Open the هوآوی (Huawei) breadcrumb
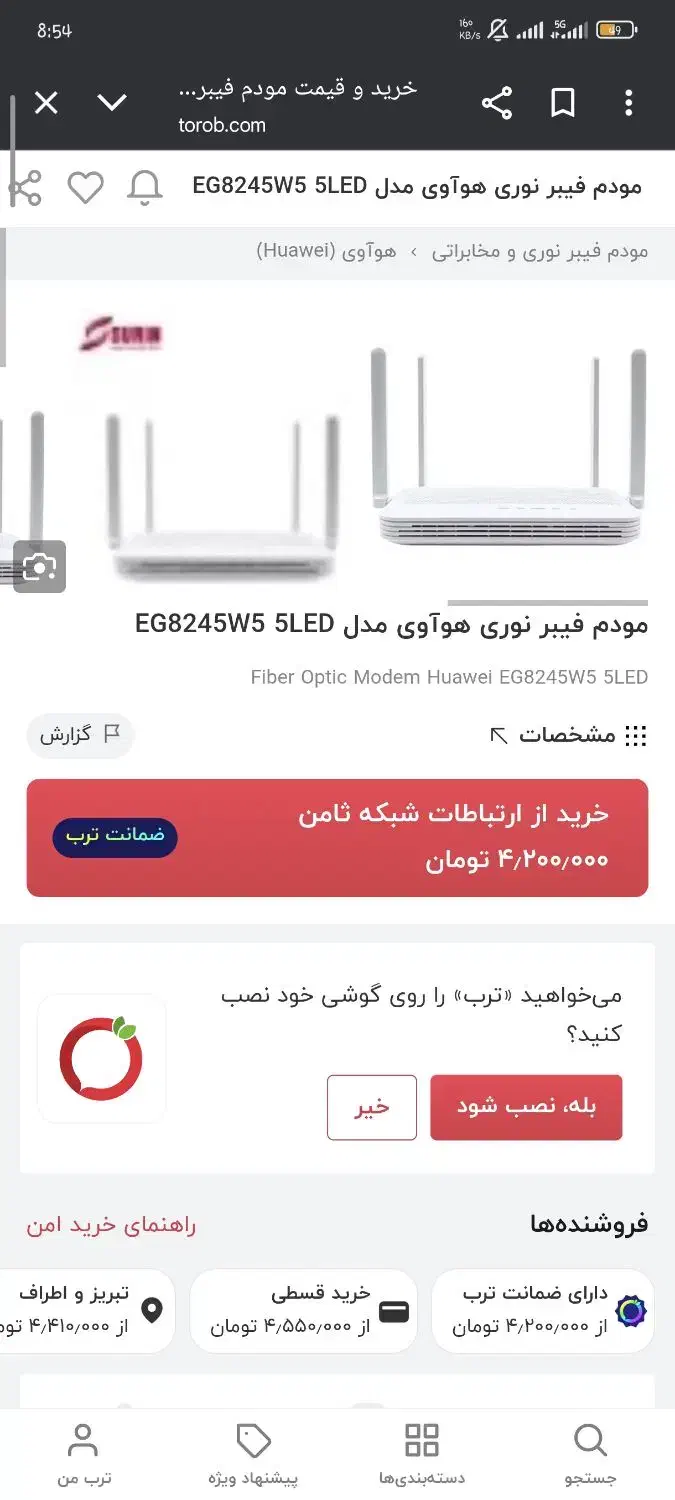 (327, 251)
